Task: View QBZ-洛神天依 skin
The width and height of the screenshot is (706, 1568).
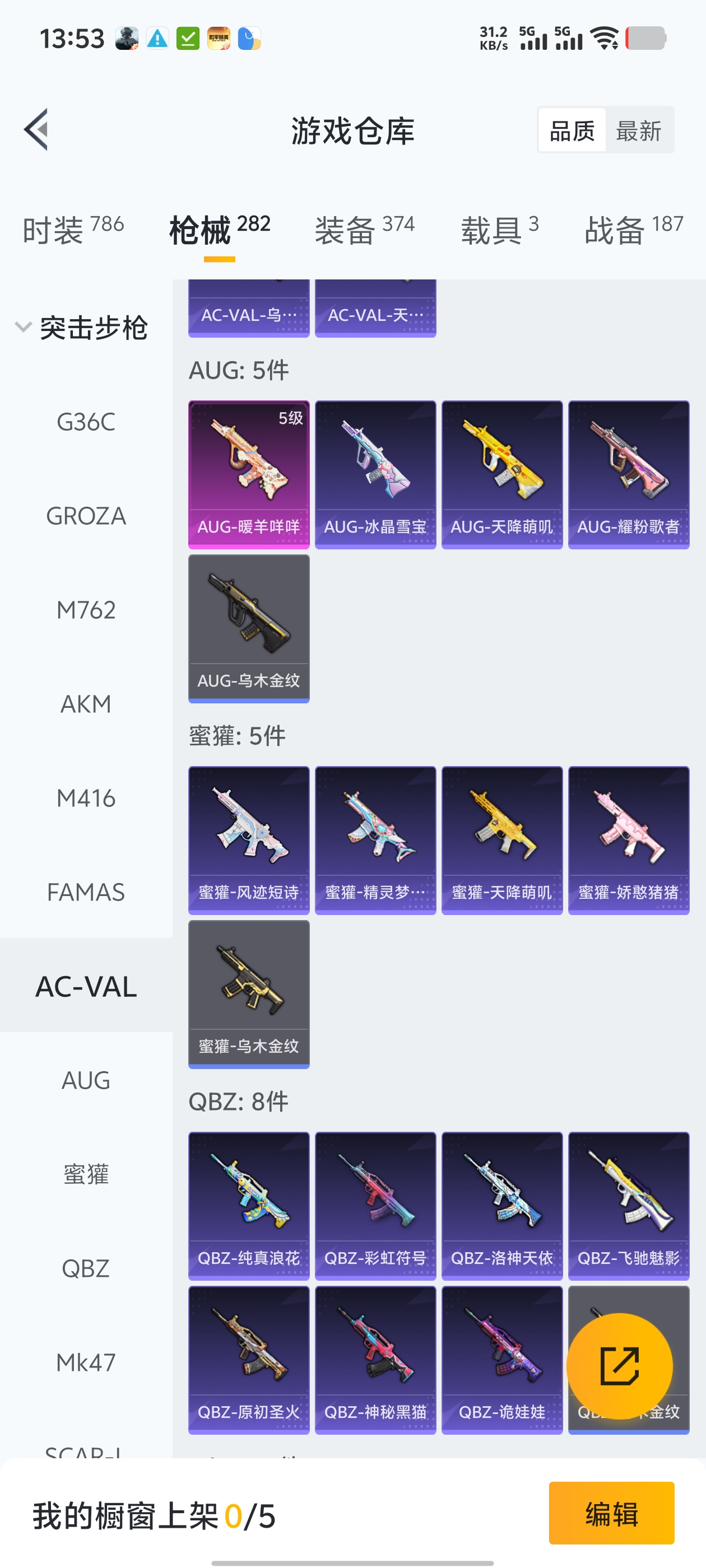Action: click(502, 1206)
